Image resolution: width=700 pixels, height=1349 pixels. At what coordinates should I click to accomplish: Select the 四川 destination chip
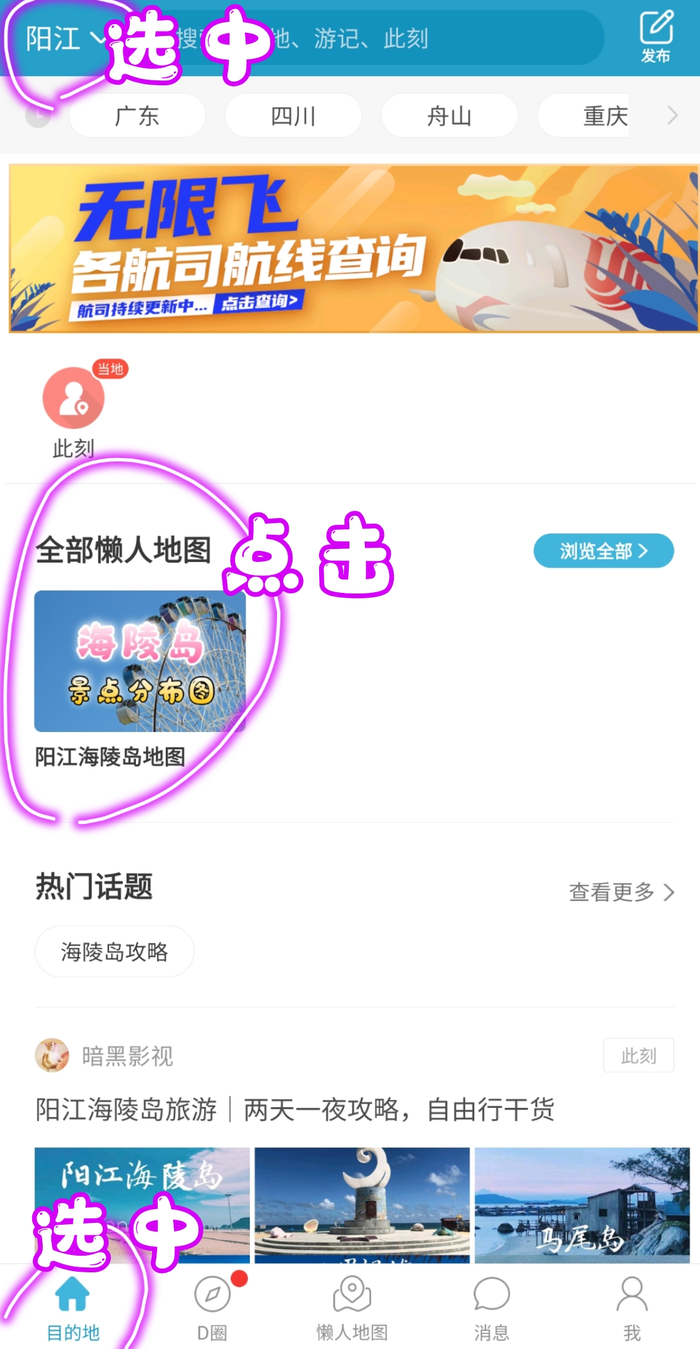(293, 116)
